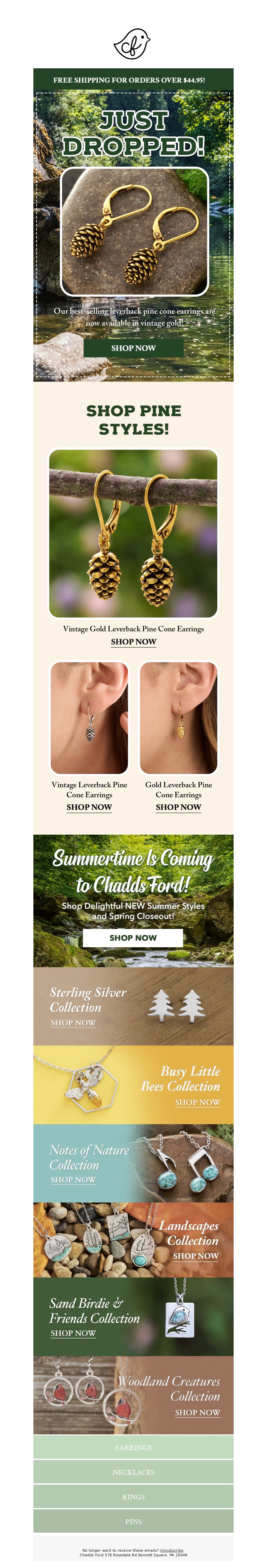Shop the Notes of Nature Collection
The width and height of the screenshot is (267, 1568).
[73, 1179]
